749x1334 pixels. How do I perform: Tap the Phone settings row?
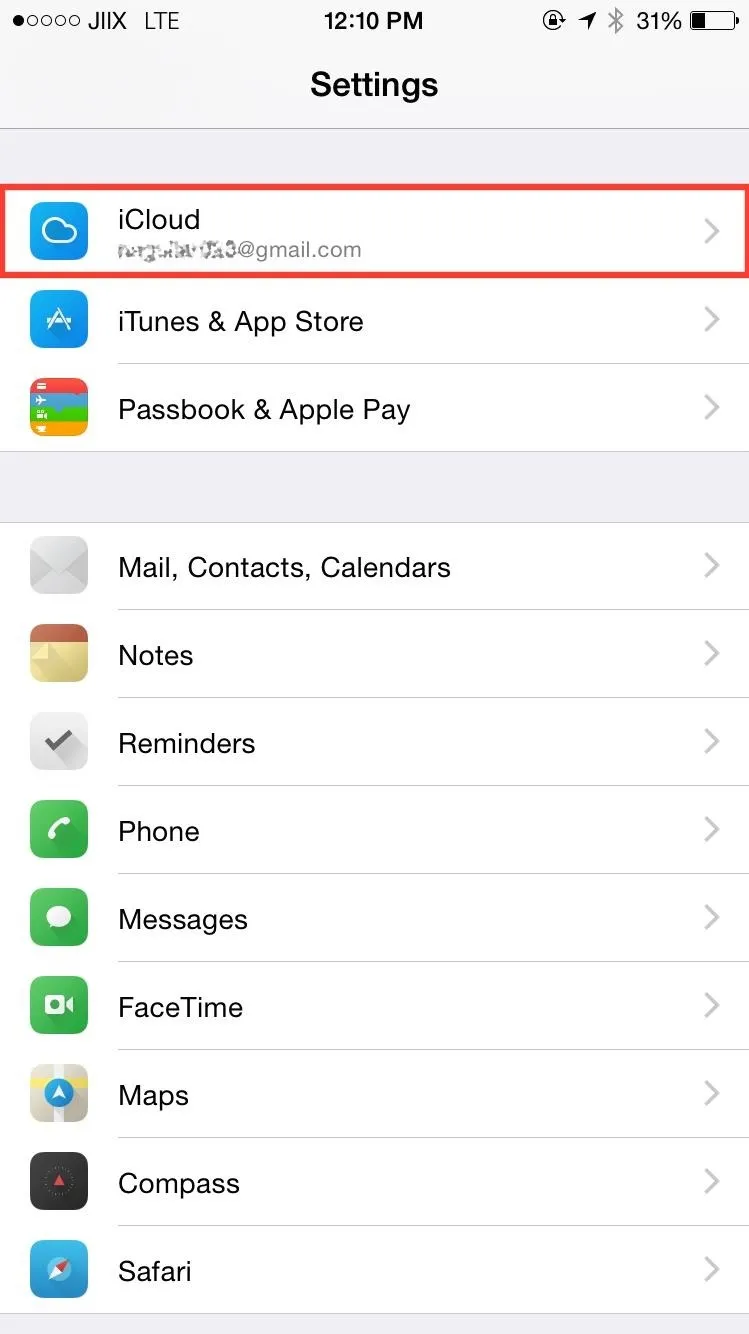(374, 830)
